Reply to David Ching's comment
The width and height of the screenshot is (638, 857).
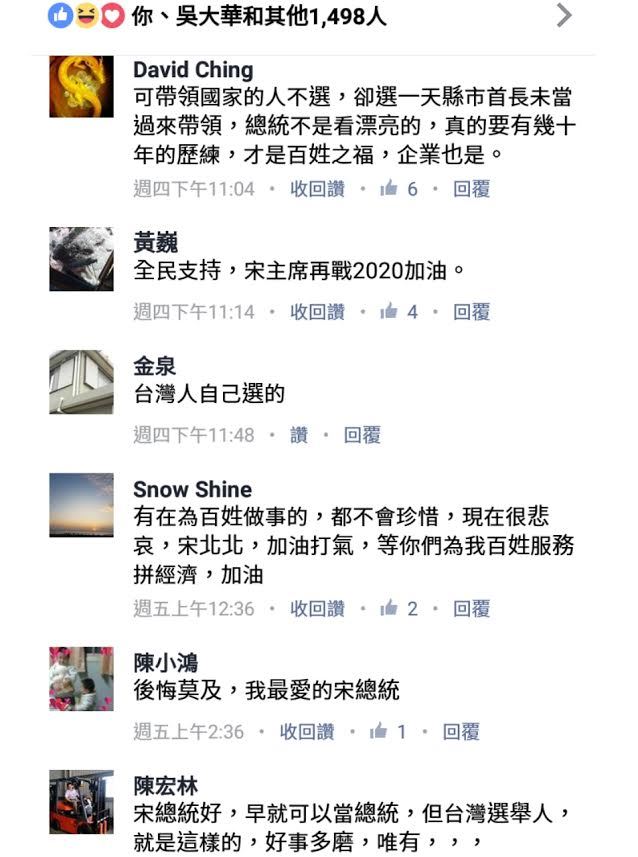(471, 188)
